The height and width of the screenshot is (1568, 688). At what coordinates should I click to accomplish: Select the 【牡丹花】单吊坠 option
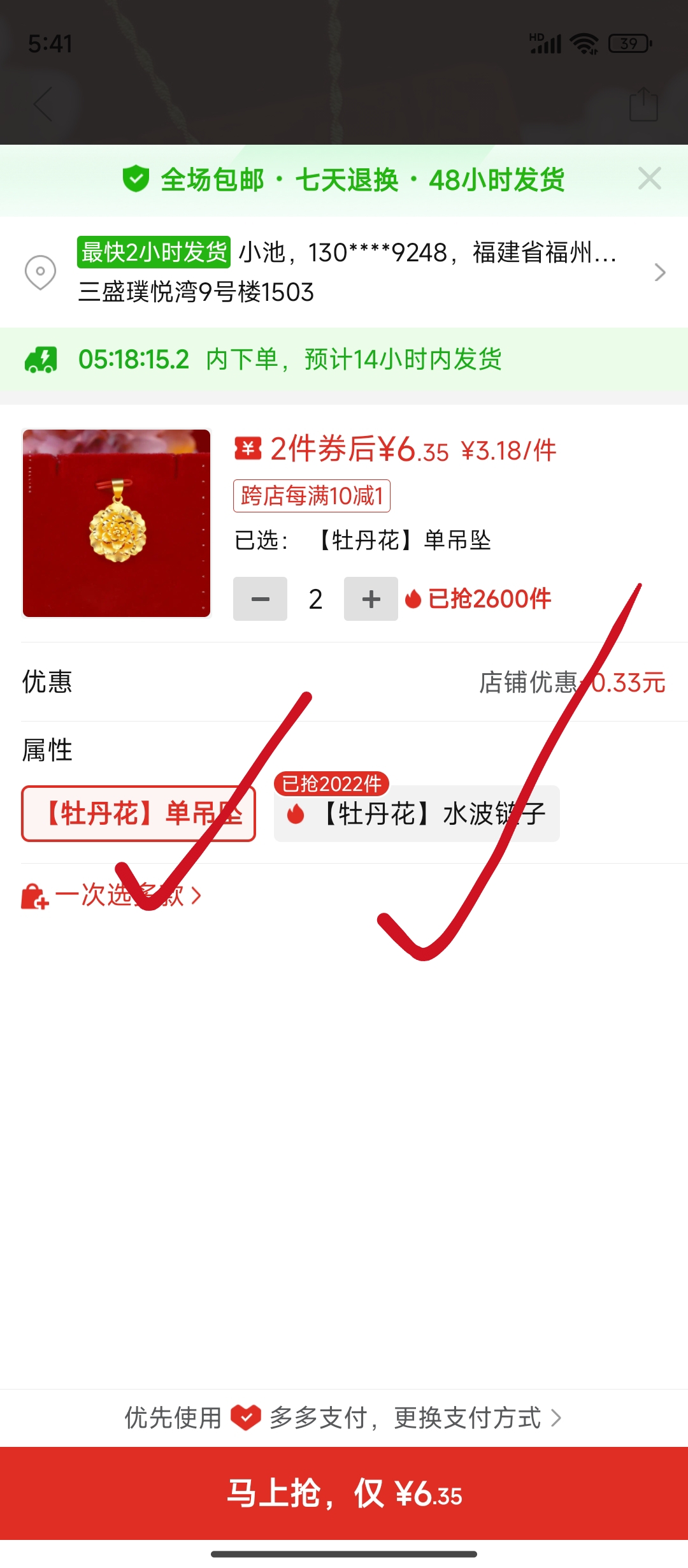point(138,814)
